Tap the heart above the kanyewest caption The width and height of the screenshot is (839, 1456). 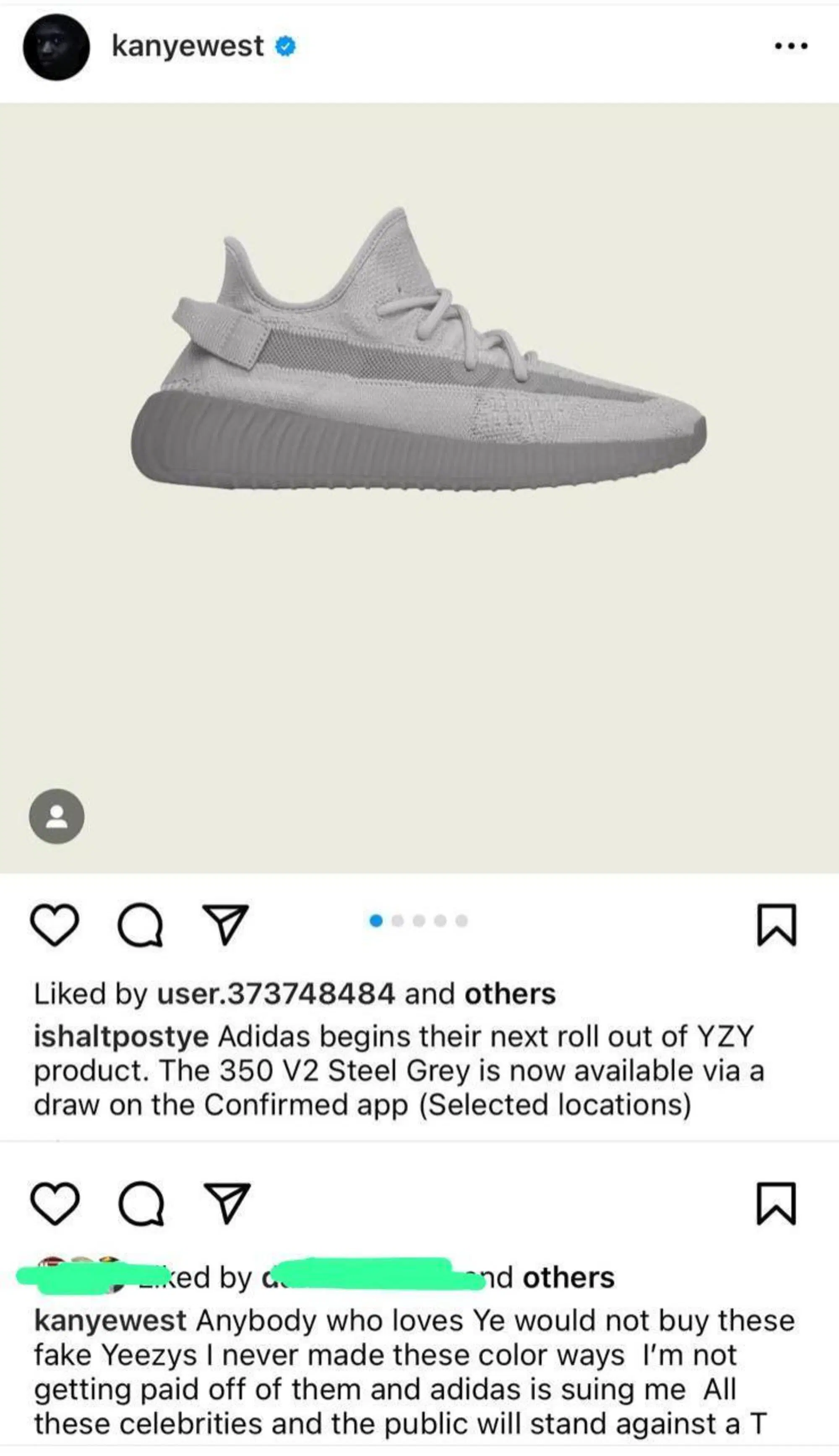click(x=54, y=1204)
